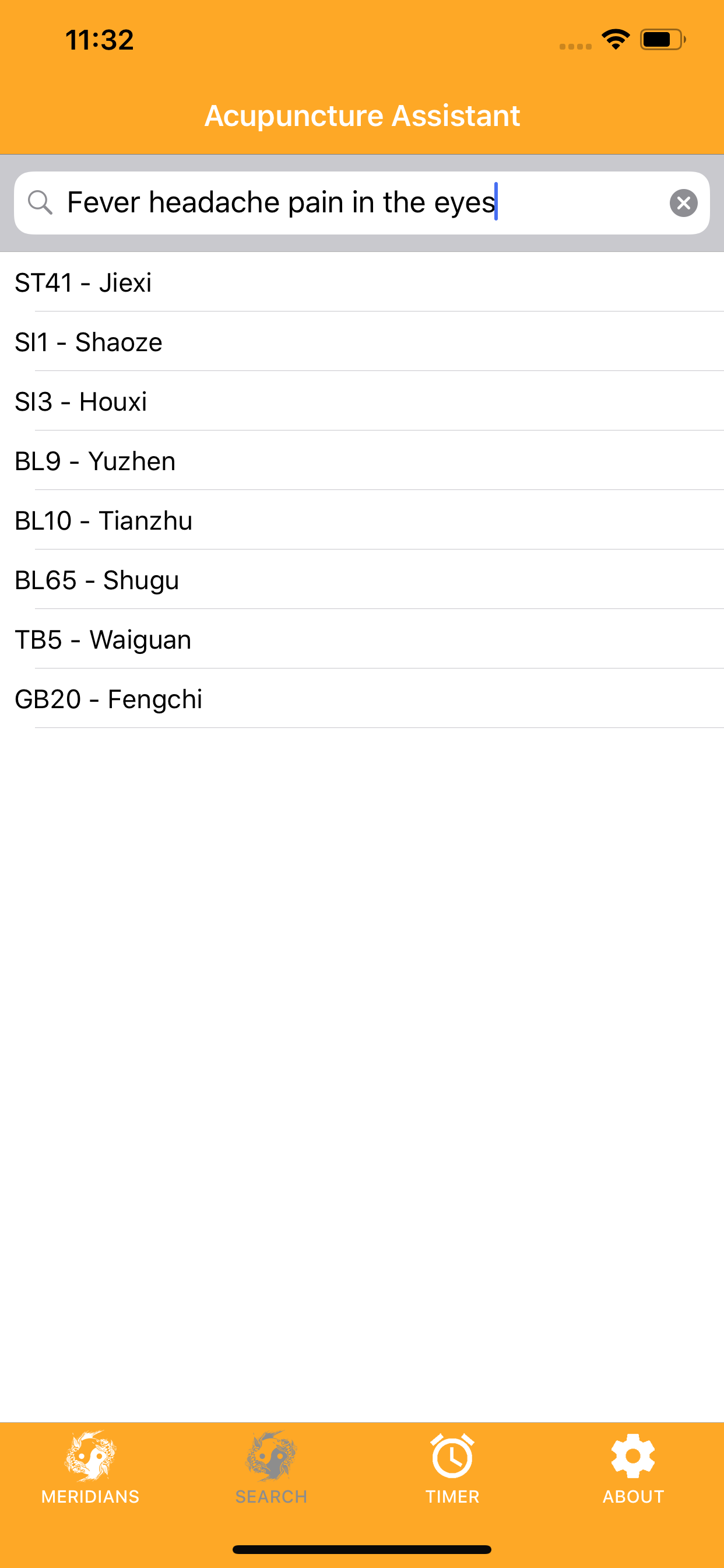View BL9 - Yuzhen details
This screenshot has width=724, height=1568.
(x=362, y=461)
